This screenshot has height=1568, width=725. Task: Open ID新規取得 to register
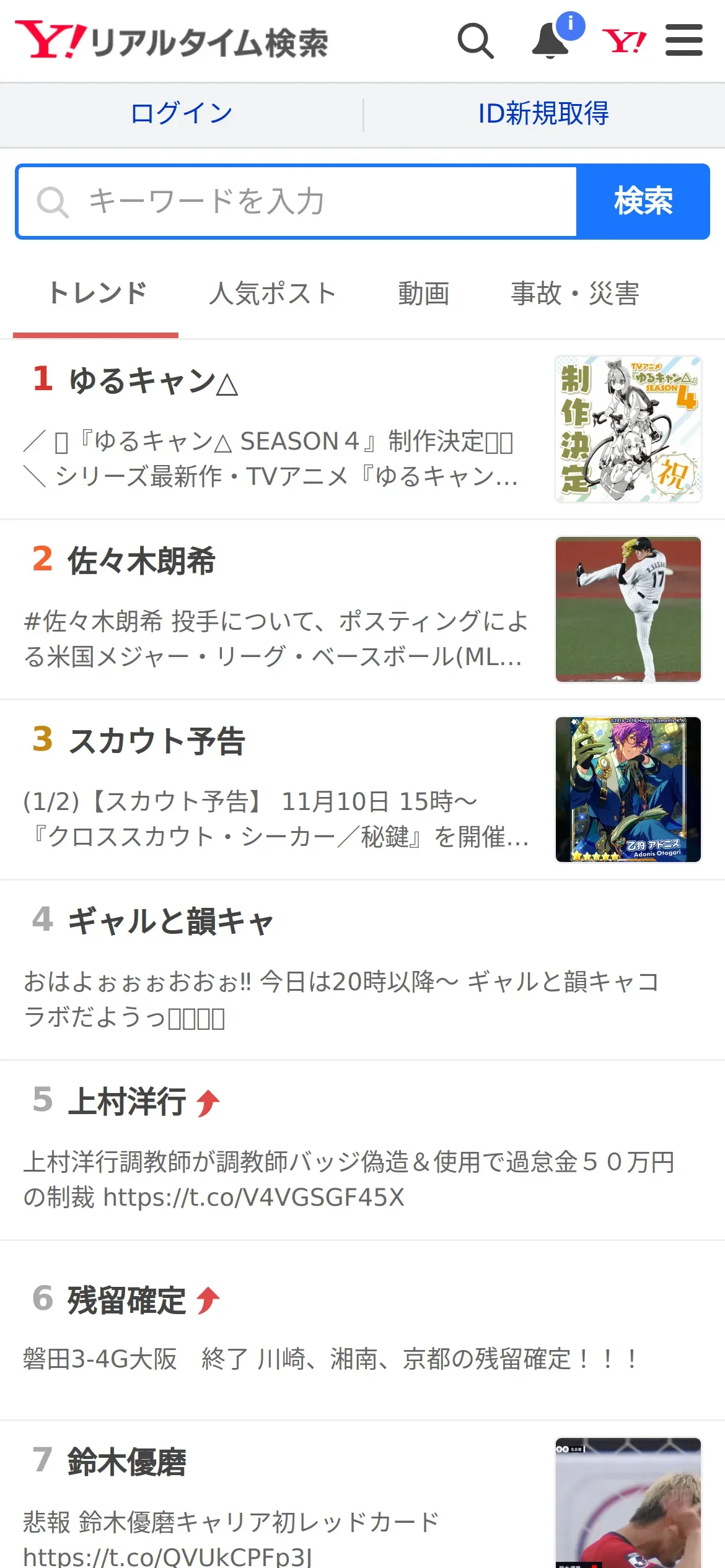click(543, 114)
